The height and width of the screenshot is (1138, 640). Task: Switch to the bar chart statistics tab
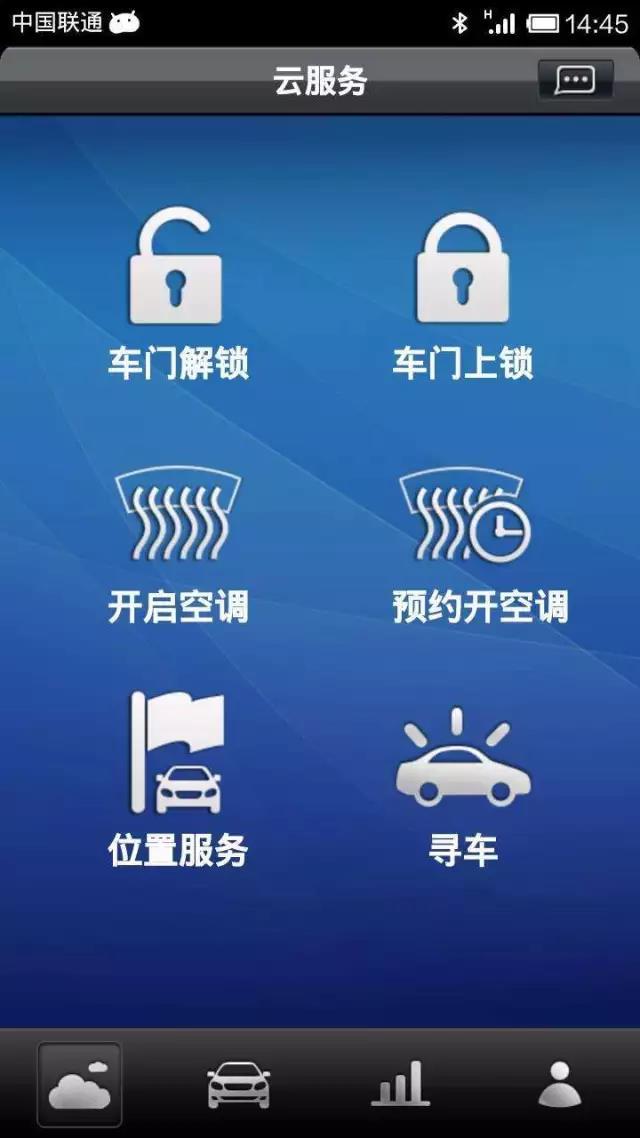coord(400,1083)
